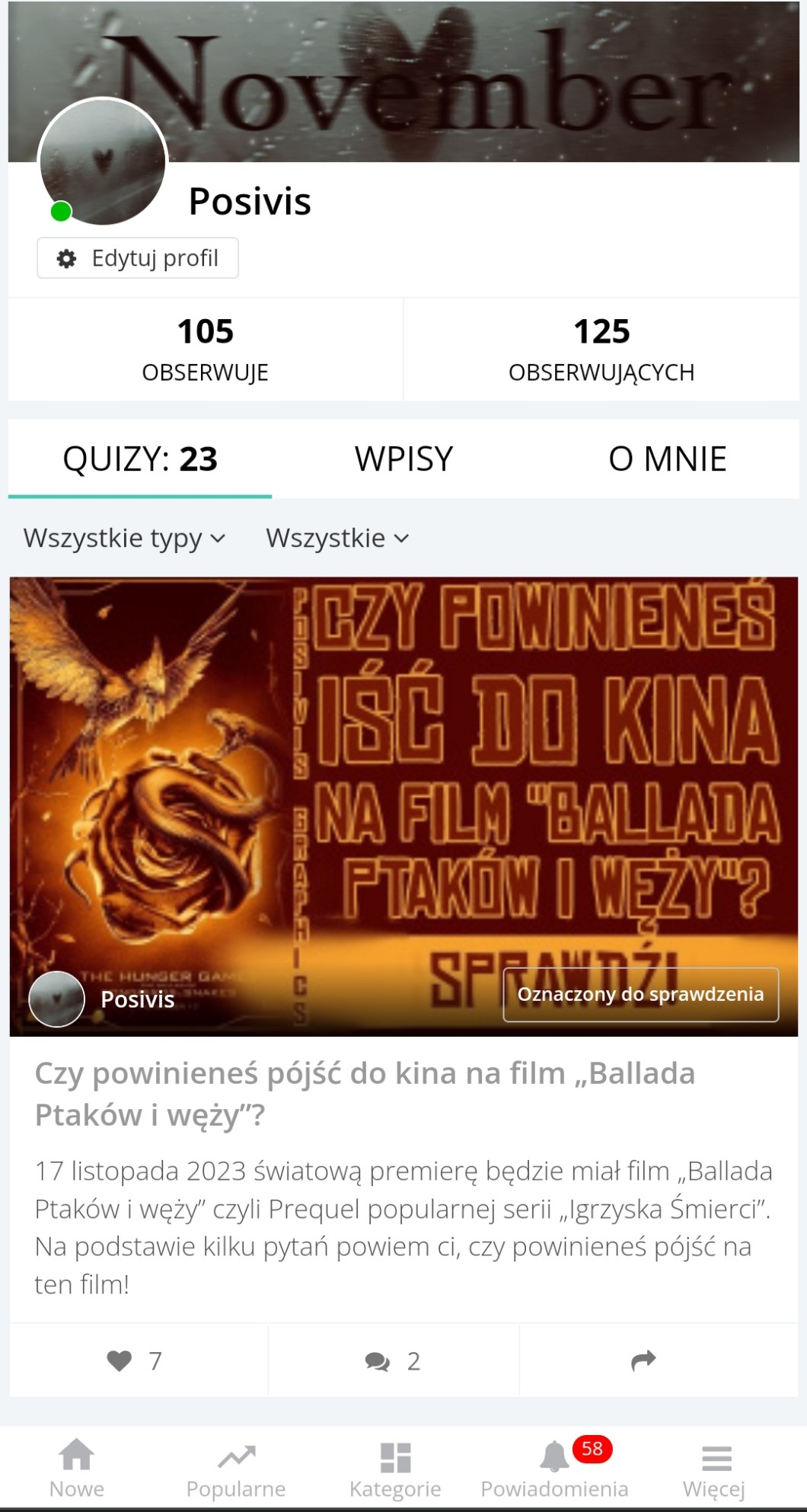Open quiz title link about Ballada Ptaków

point(365,1094)
